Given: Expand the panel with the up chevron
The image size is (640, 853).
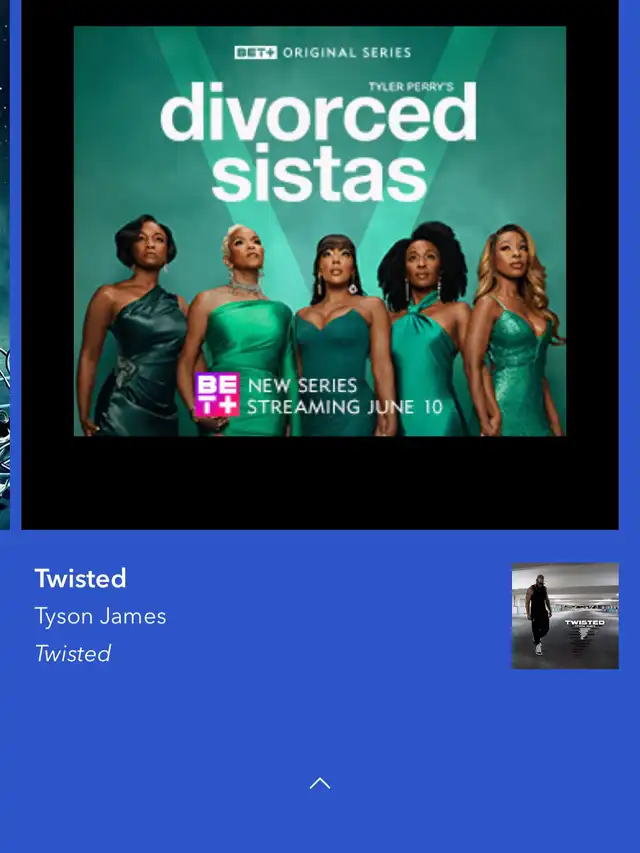Looking at the screenshot, I should pos(320,783).
